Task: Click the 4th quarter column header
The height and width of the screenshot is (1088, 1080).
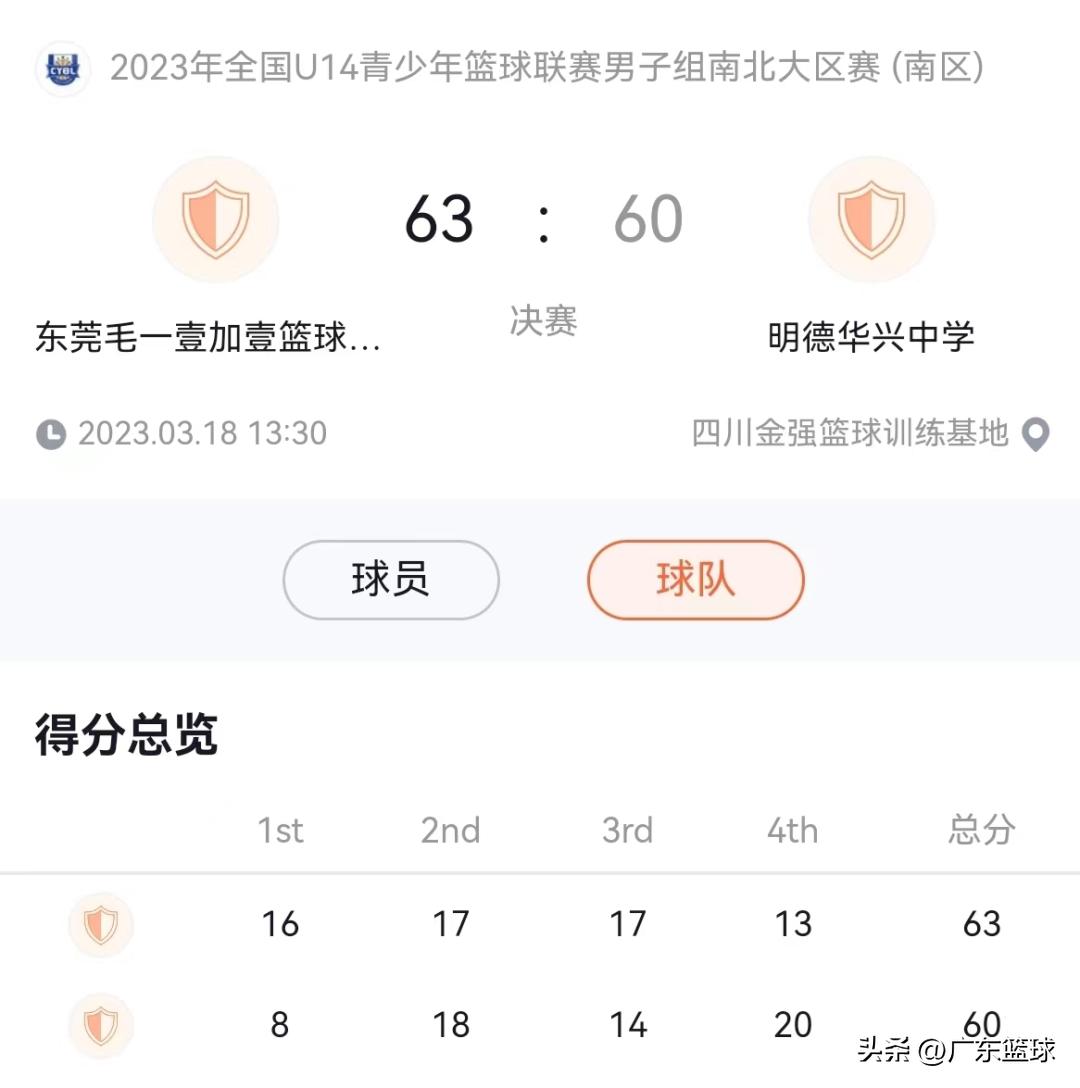Action: [x=793, y=830]
